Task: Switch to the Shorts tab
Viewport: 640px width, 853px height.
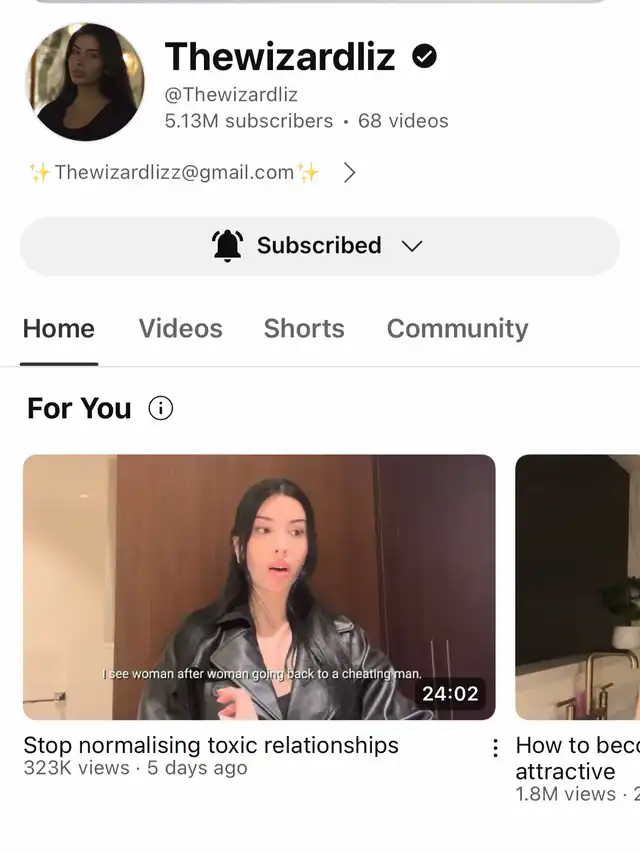Action: [303, 329]
